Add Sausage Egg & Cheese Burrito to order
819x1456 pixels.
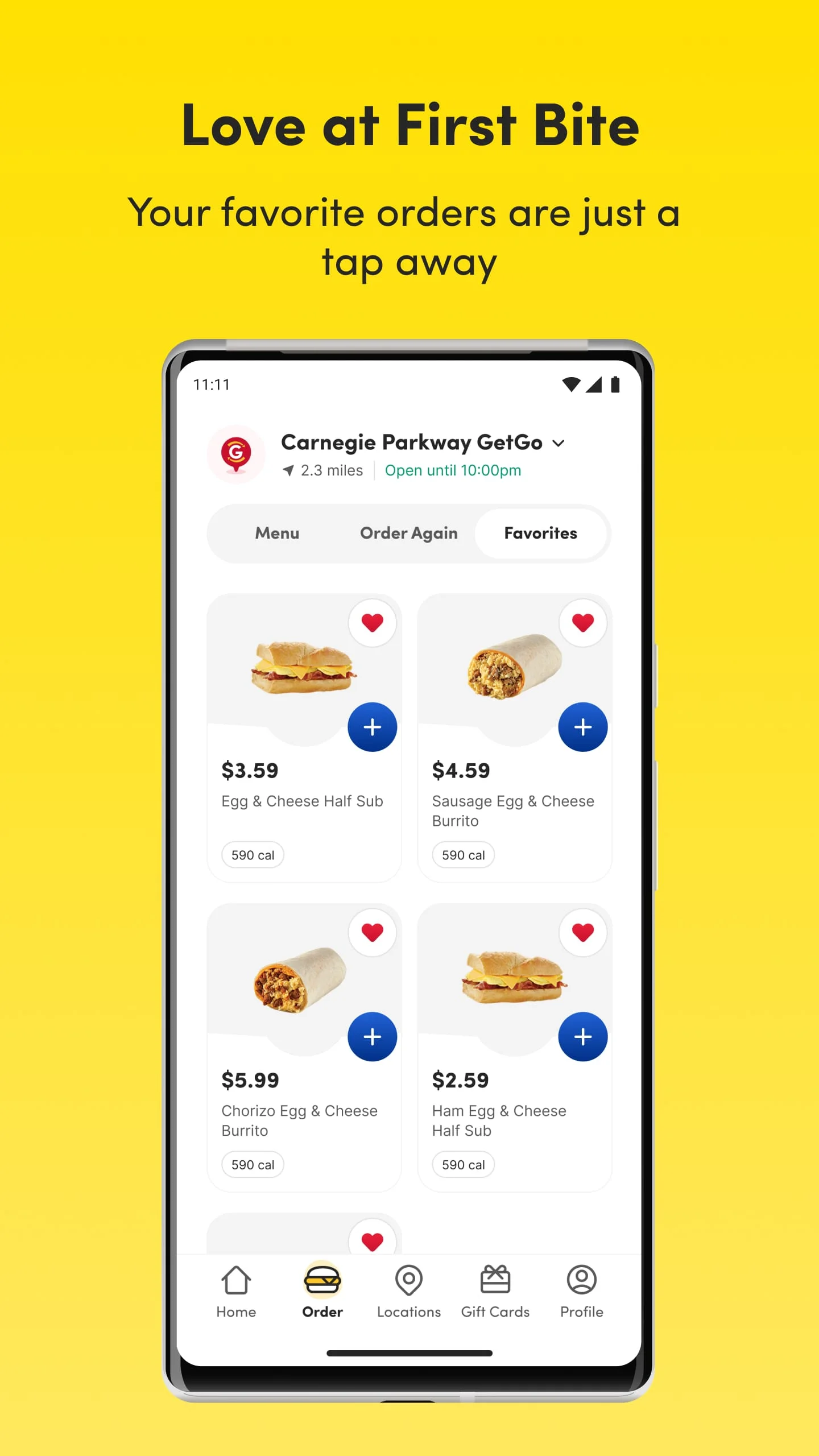click(582, 726)
